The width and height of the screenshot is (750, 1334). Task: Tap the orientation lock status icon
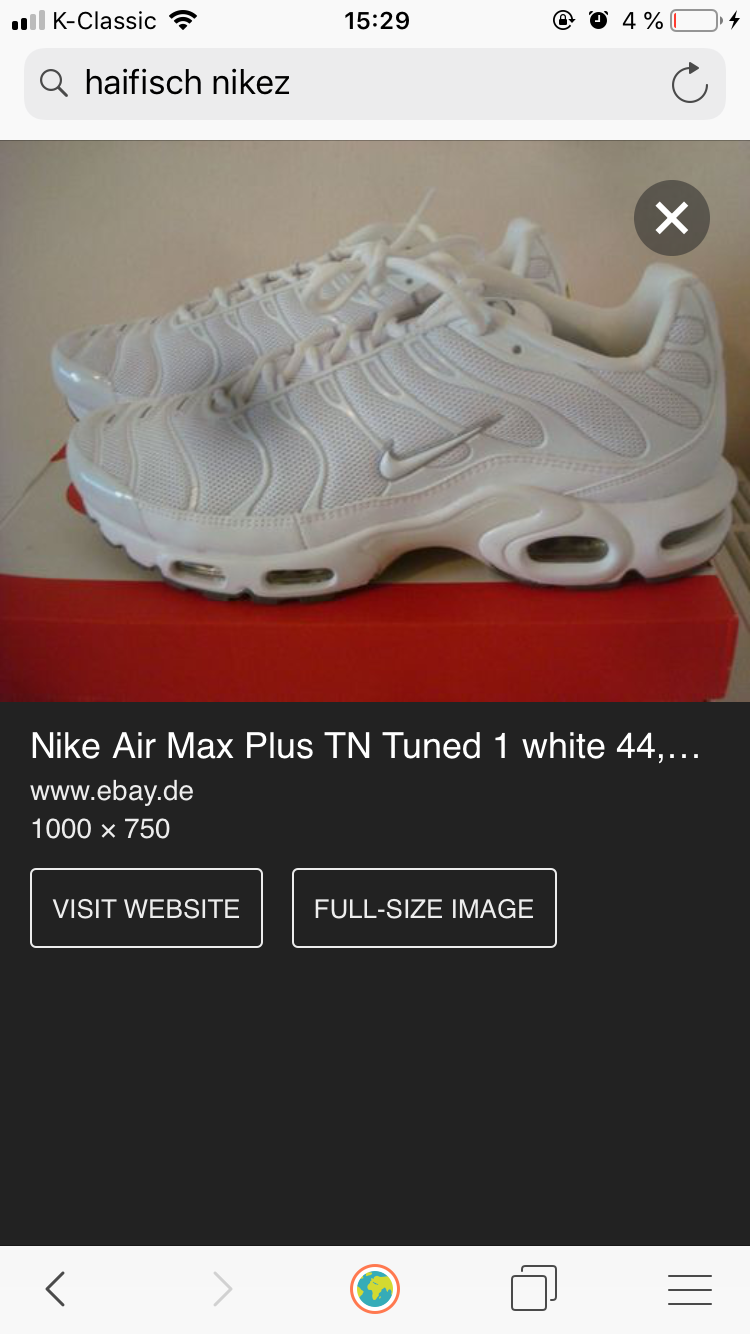click(561, 18)
